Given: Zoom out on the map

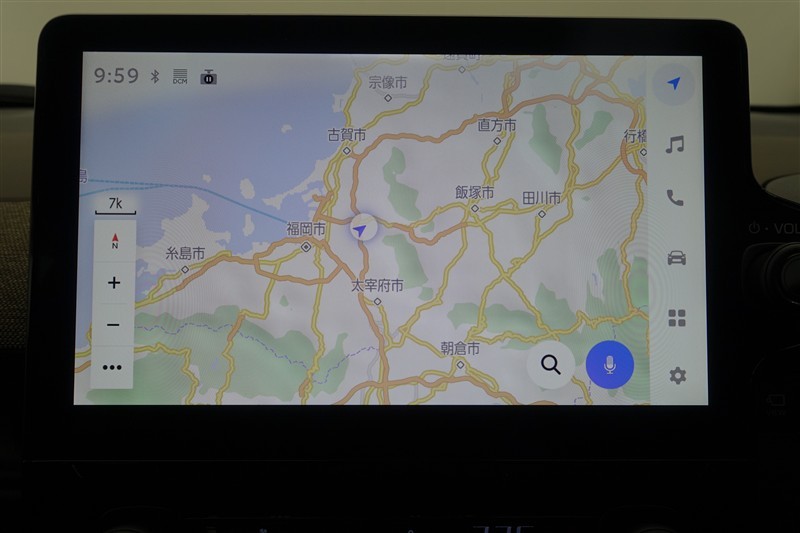Looking at the screenshot, I should pos(113,325).
